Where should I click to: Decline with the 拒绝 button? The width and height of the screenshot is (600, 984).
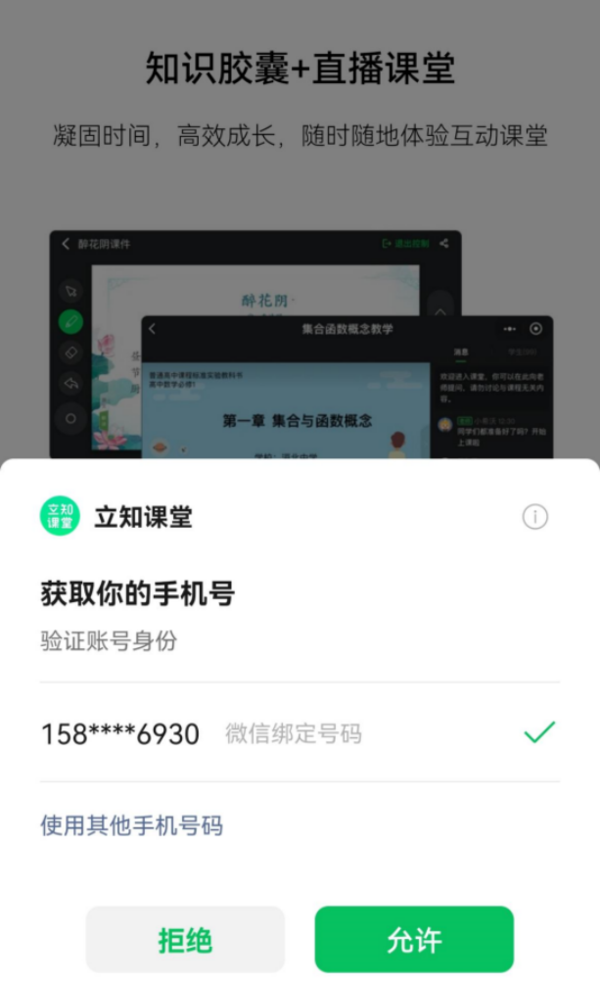coord(185,940)
